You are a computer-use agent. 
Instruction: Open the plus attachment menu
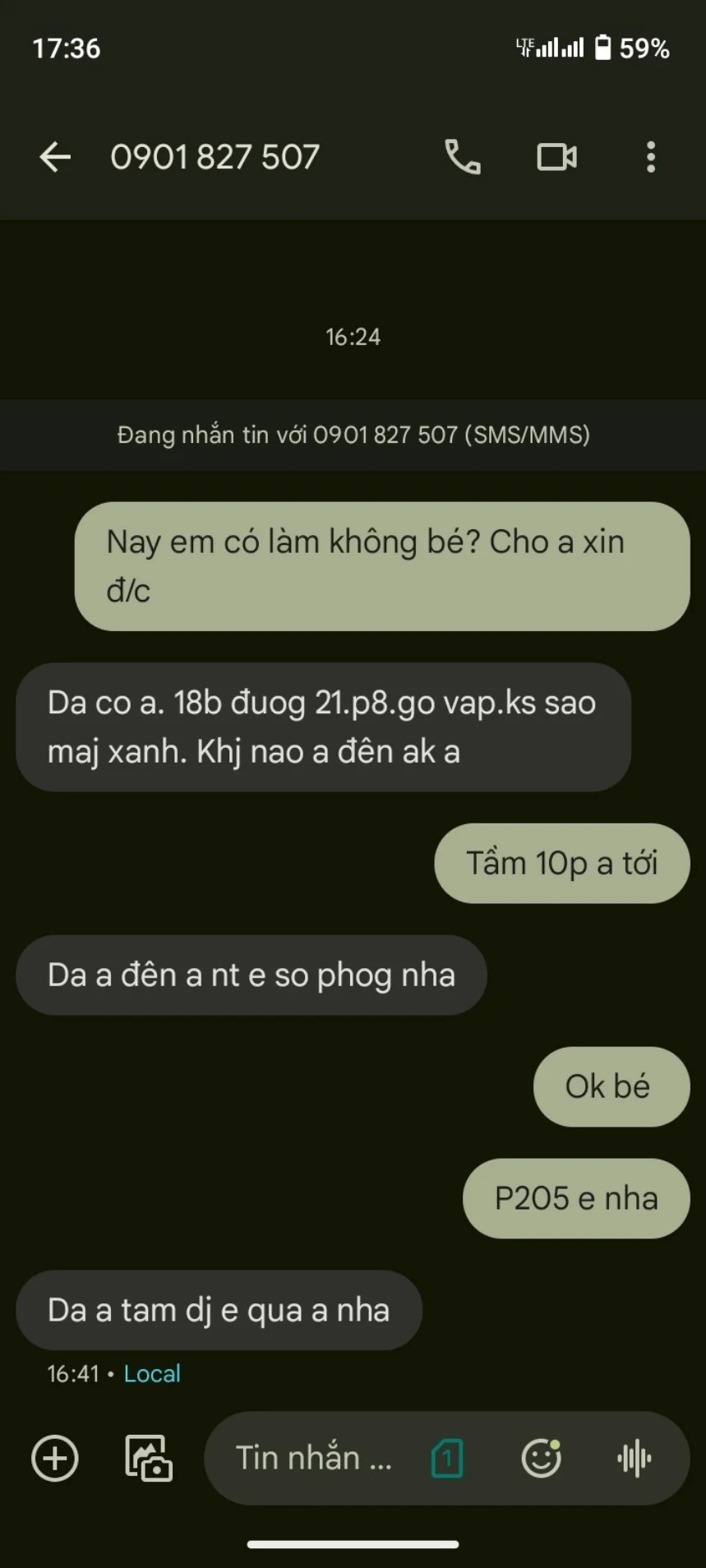coord(55,1459)
